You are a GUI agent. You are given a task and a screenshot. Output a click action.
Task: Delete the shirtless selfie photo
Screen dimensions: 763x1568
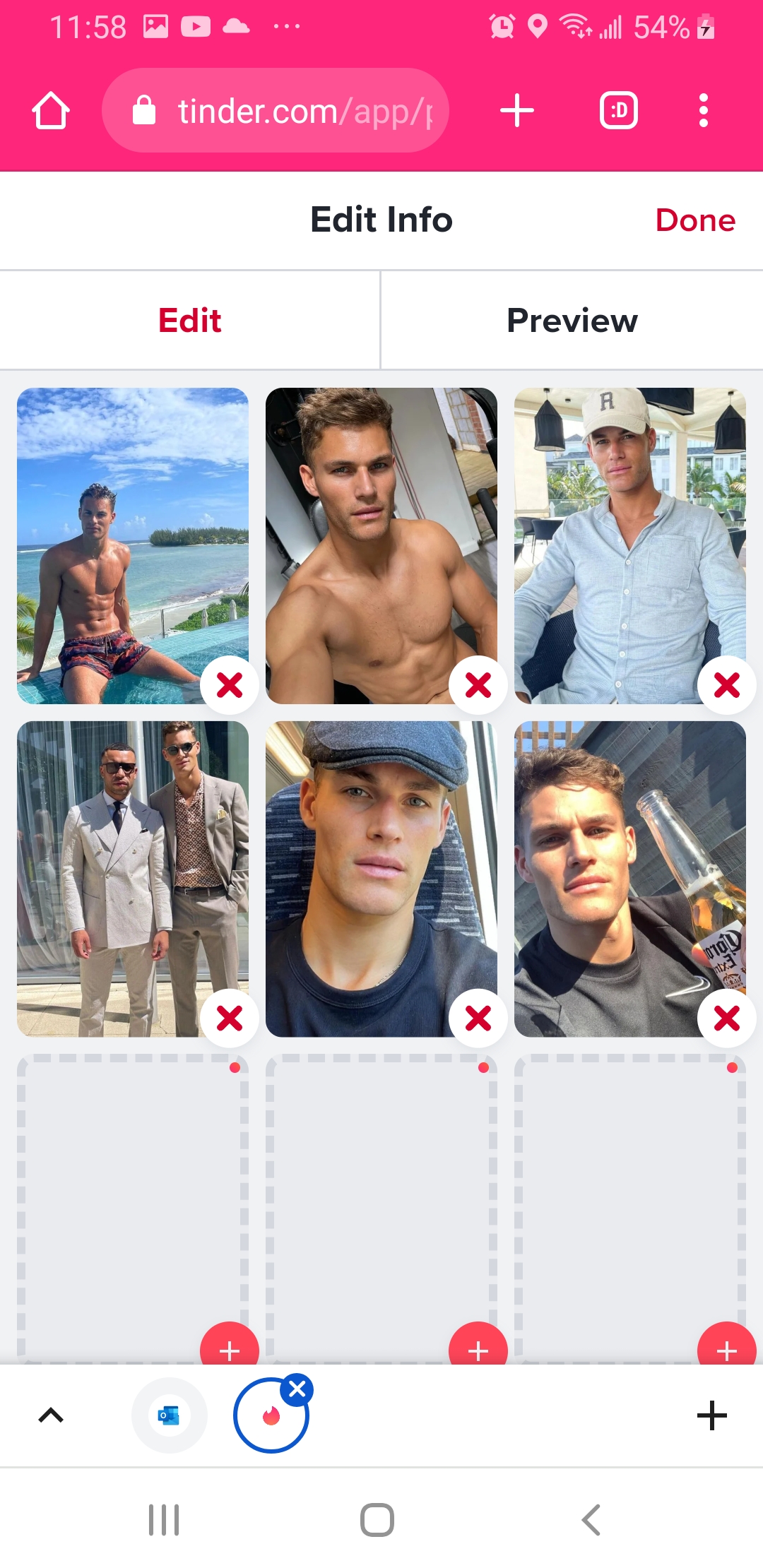(x=478, y=685)
